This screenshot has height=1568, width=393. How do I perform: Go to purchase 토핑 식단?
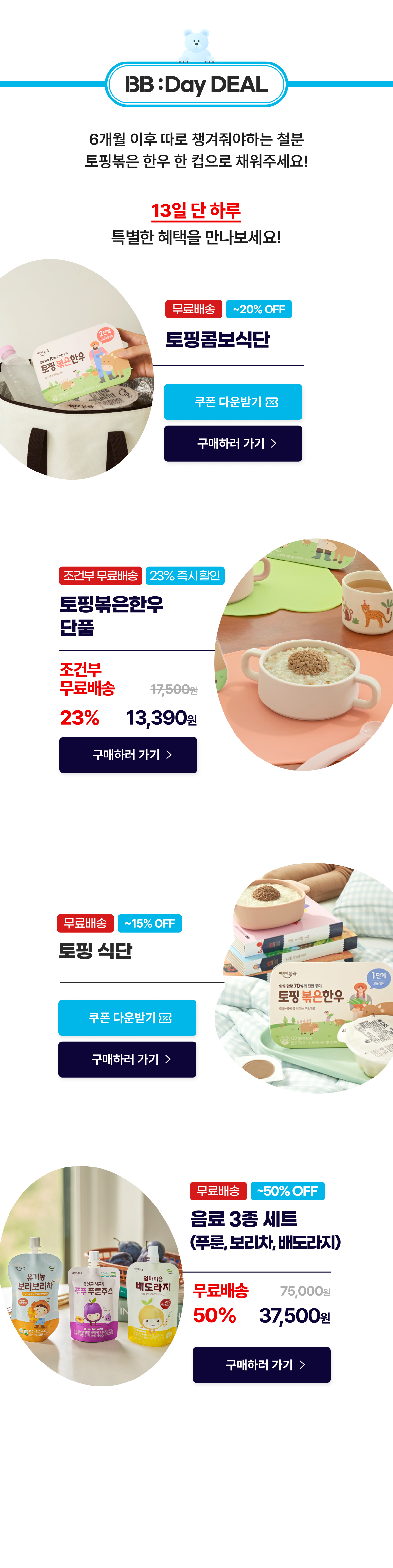tap(127, 1059)
